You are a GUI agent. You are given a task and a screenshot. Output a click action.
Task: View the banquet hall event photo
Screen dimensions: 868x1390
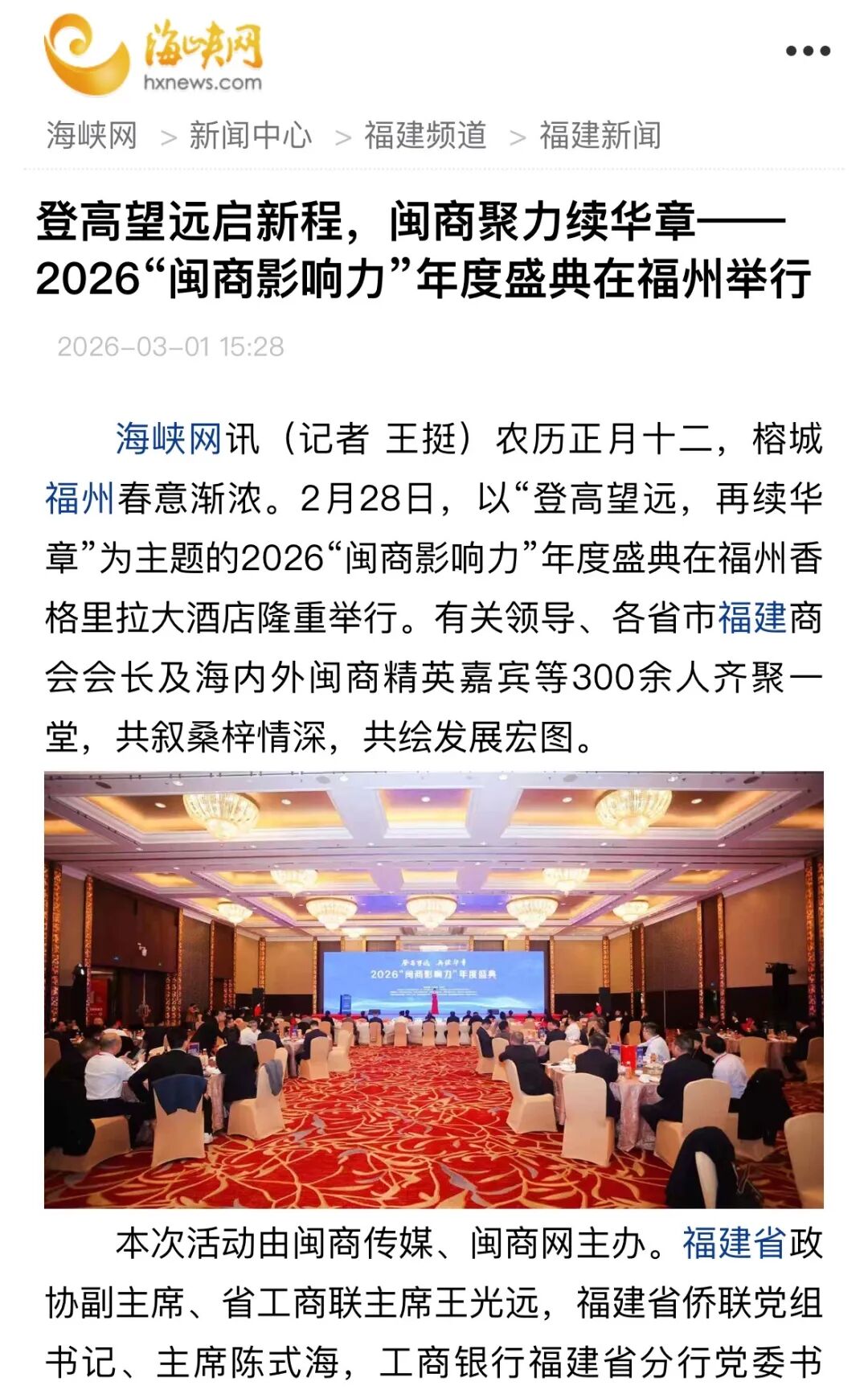coord(434,989)
